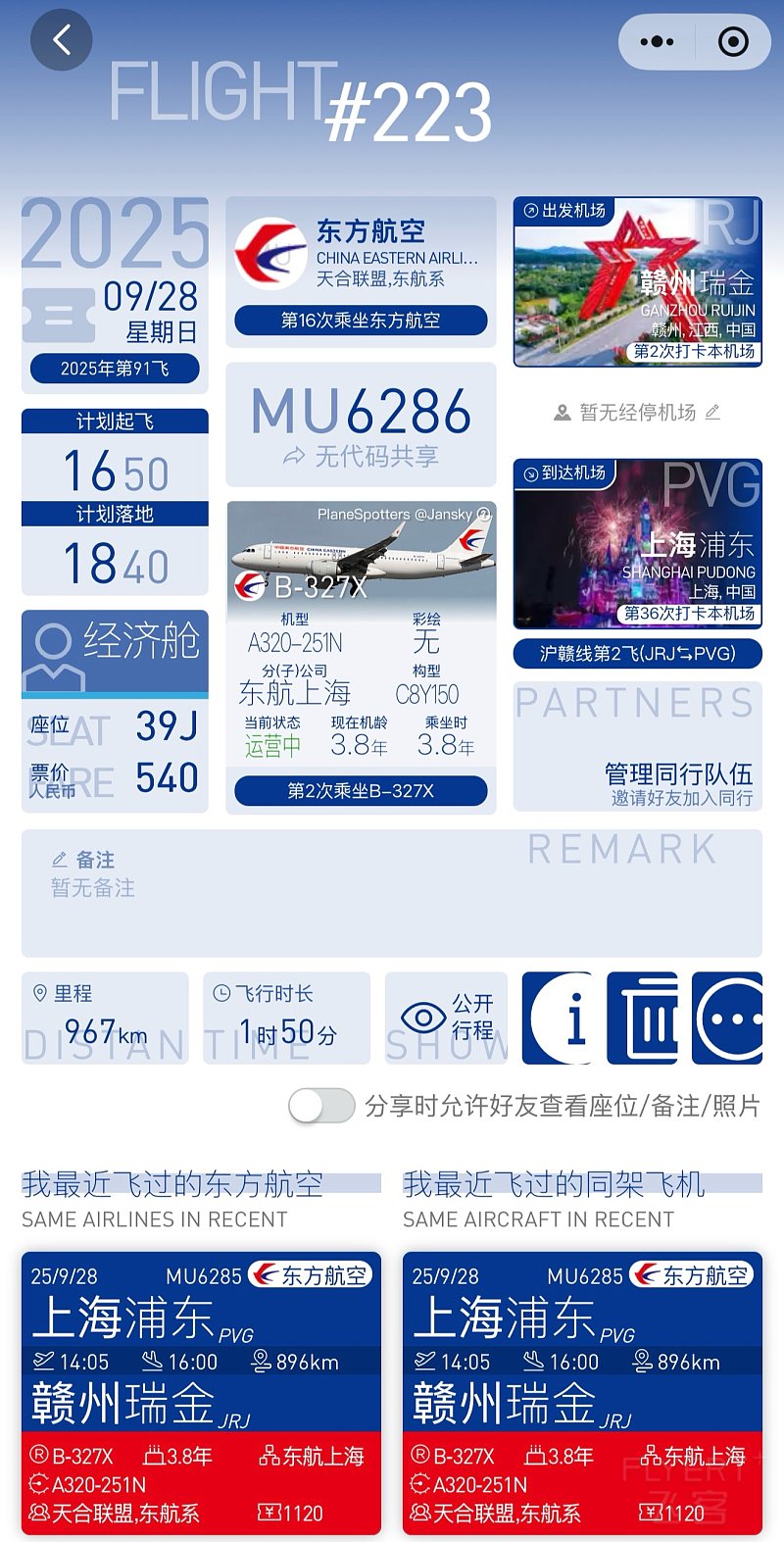The height and width of the screenshot is (1542, 784).
Task: Toggle public itinerary visibility
Action: click(446, 1018)
